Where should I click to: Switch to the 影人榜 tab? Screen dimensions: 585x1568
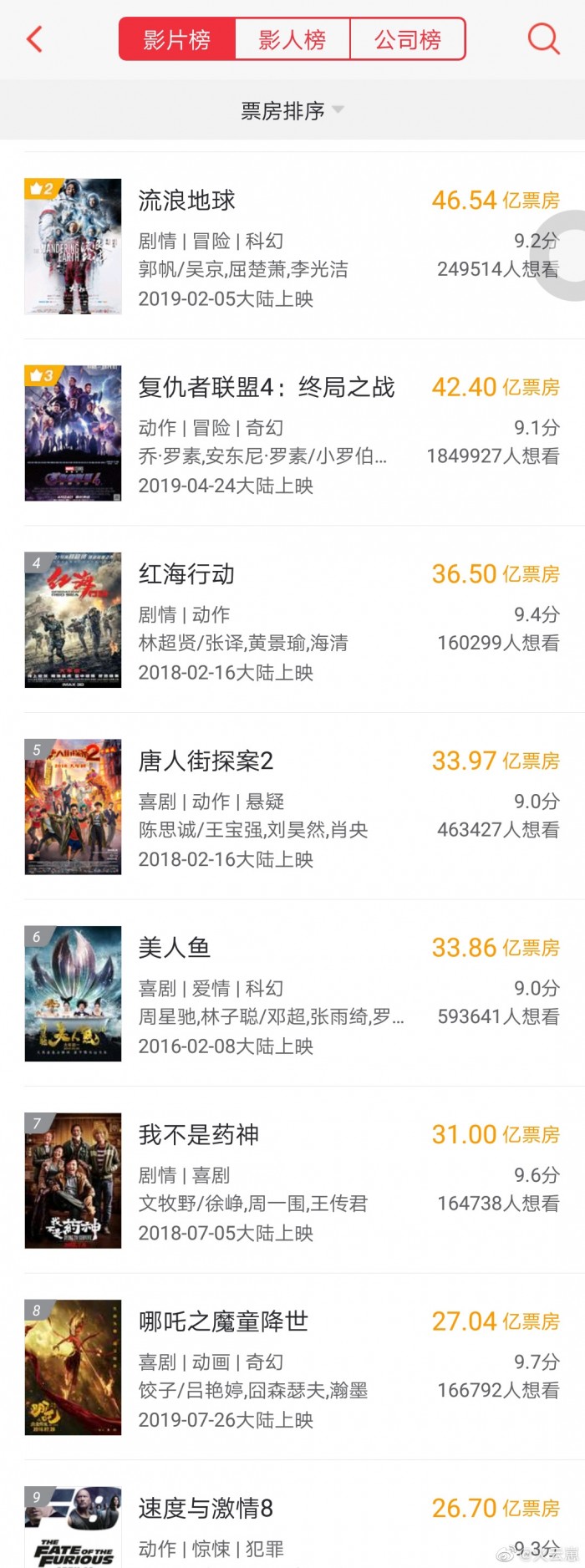[292, 39]
